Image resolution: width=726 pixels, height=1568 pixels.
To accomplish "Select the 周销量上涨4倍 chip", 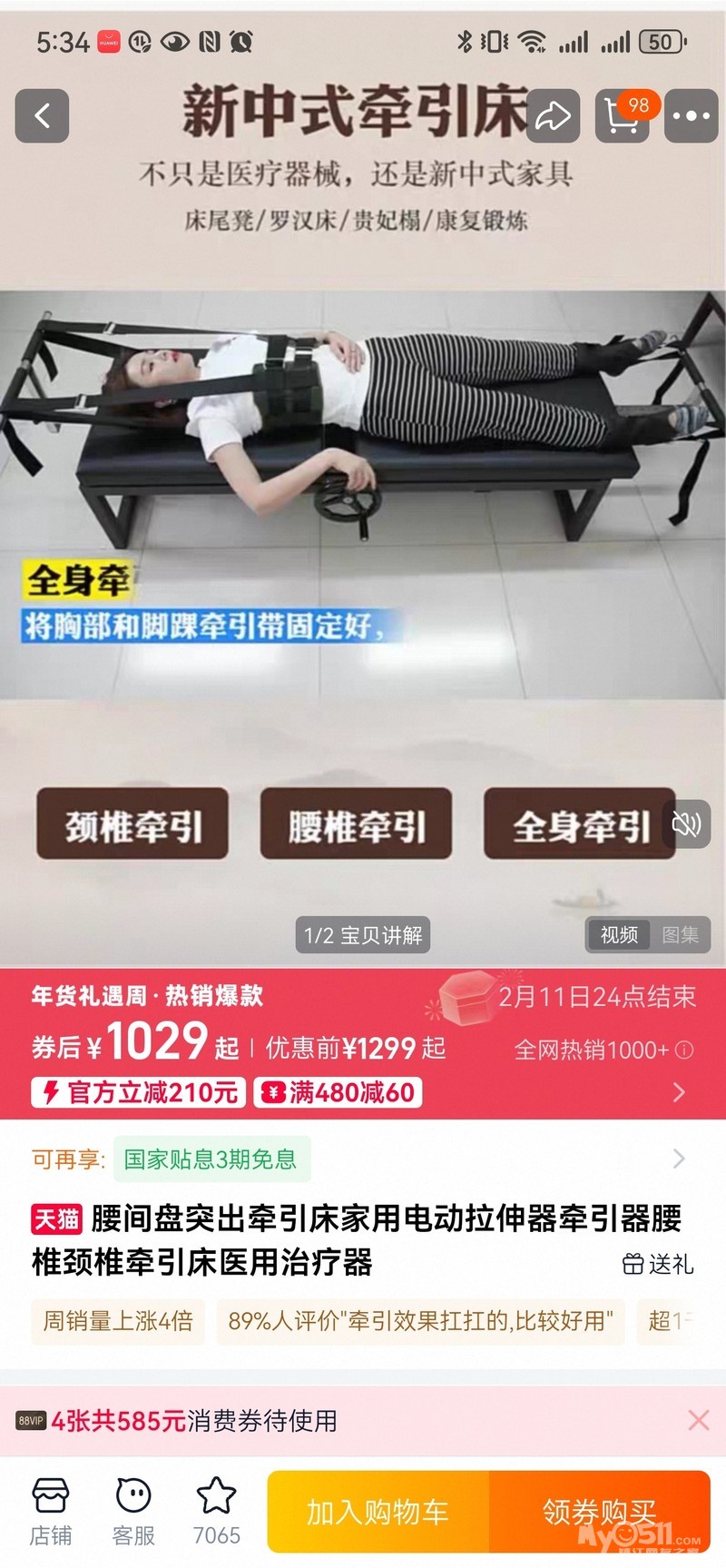I will (x=118, y=1321).
